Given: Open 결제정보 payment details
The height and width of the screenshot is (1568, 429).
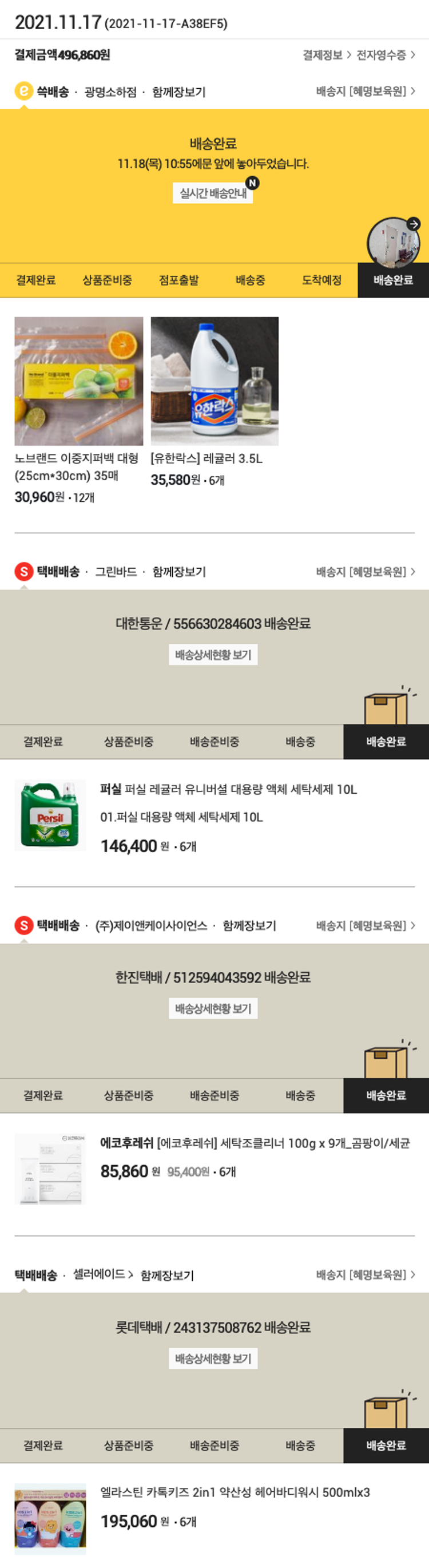Looking at the screenshot, I should tap(327, 56).
